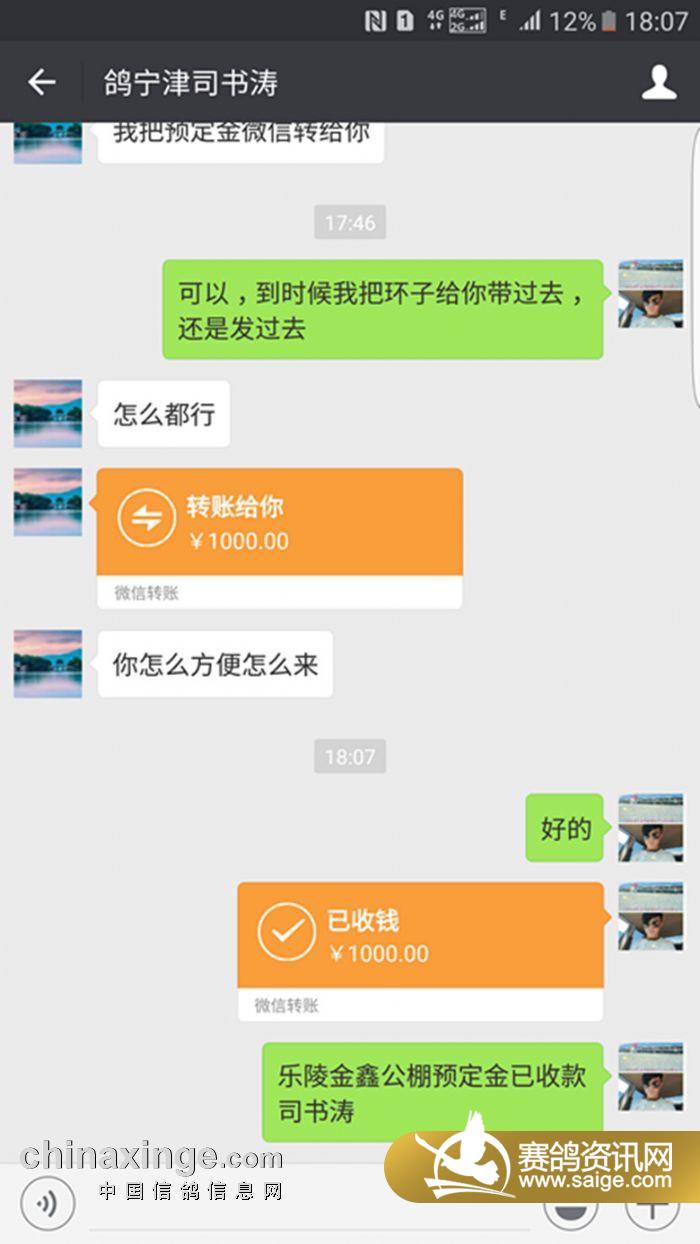Open the contact profile icon
Viewport: 700px width, 1244px height.
659,82
